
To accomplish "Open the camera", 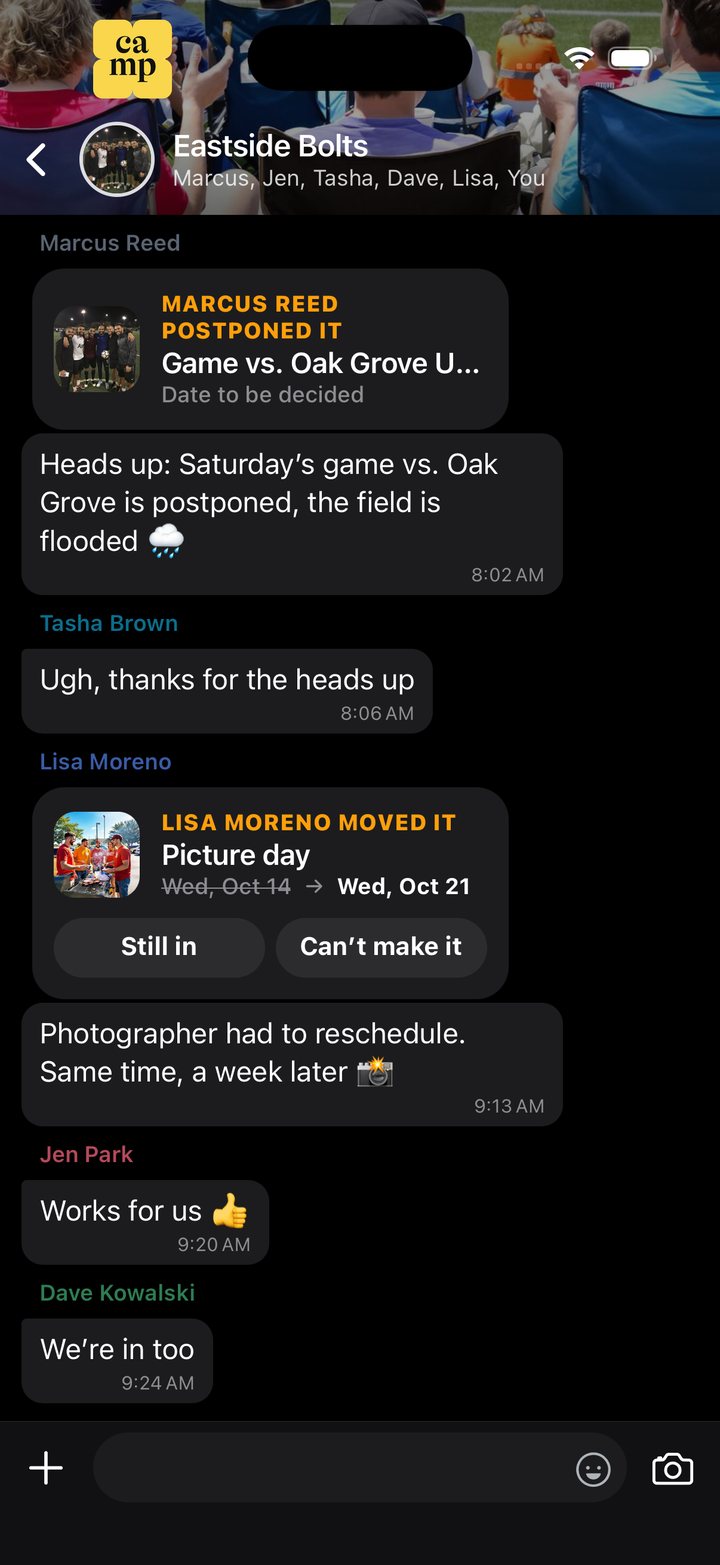I will pyautogui.click(x=673, y=1468).
